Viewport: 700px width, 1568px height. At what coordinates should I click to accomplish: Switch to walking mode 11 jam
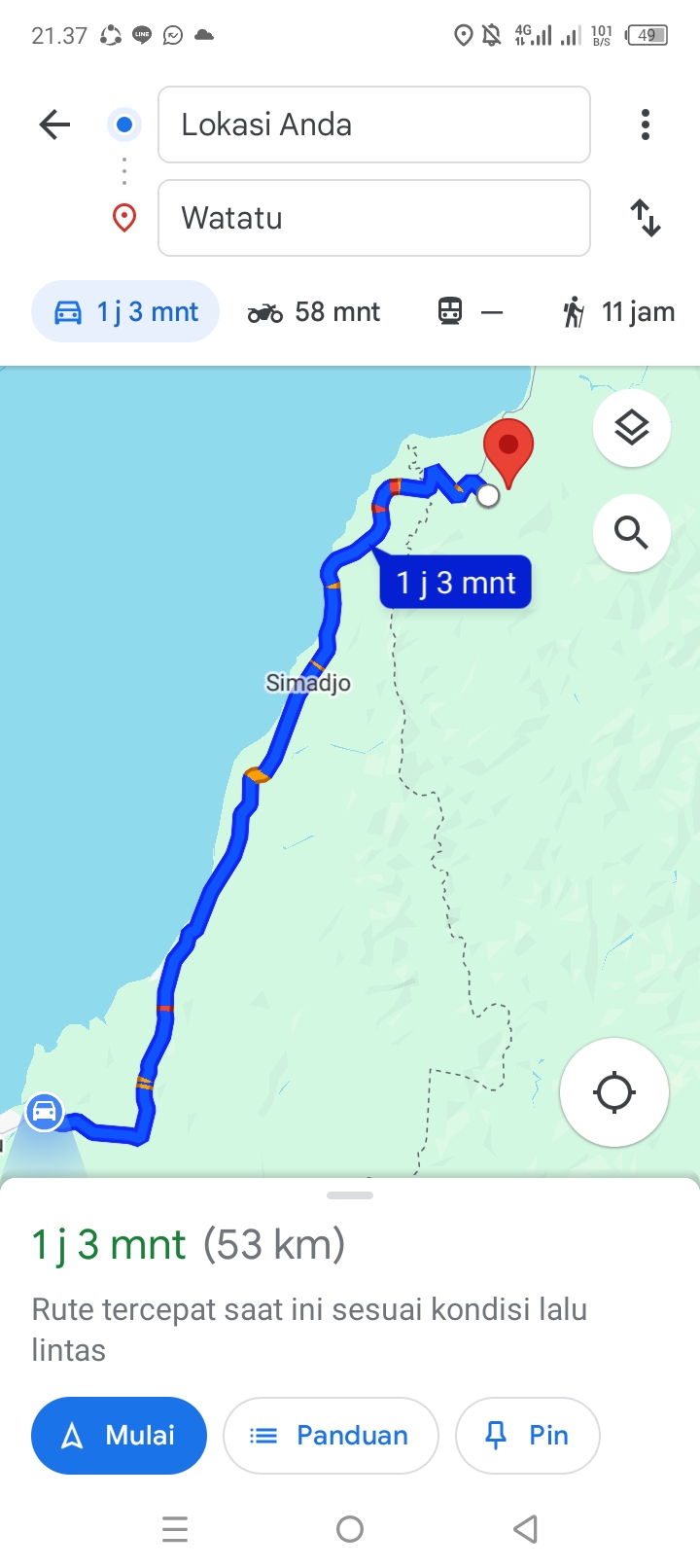618,311
